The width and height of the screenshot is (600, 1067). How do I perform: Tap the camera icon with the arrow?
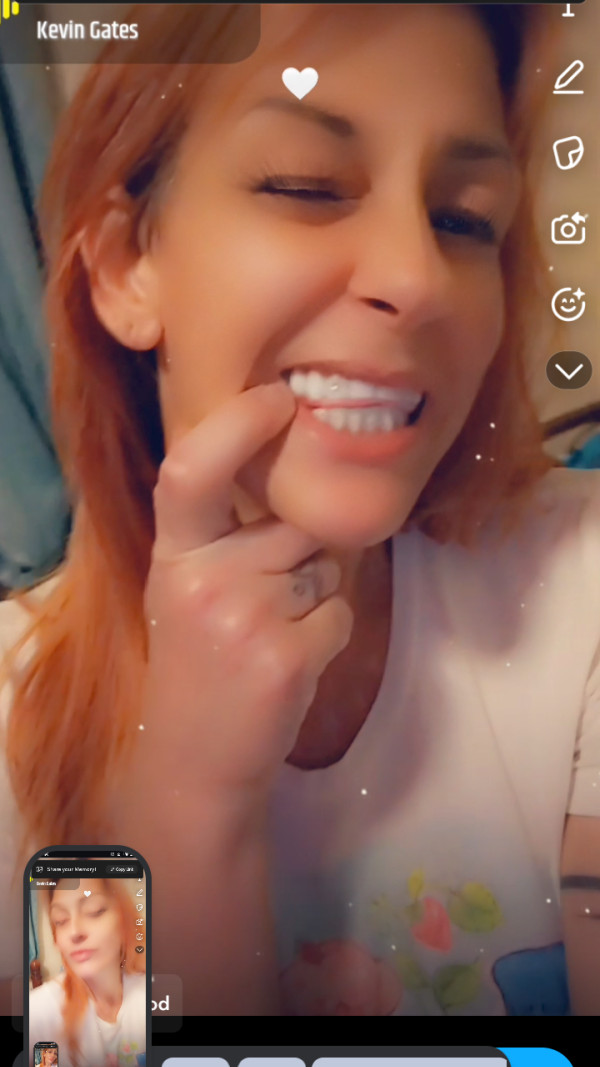[568, 229]
